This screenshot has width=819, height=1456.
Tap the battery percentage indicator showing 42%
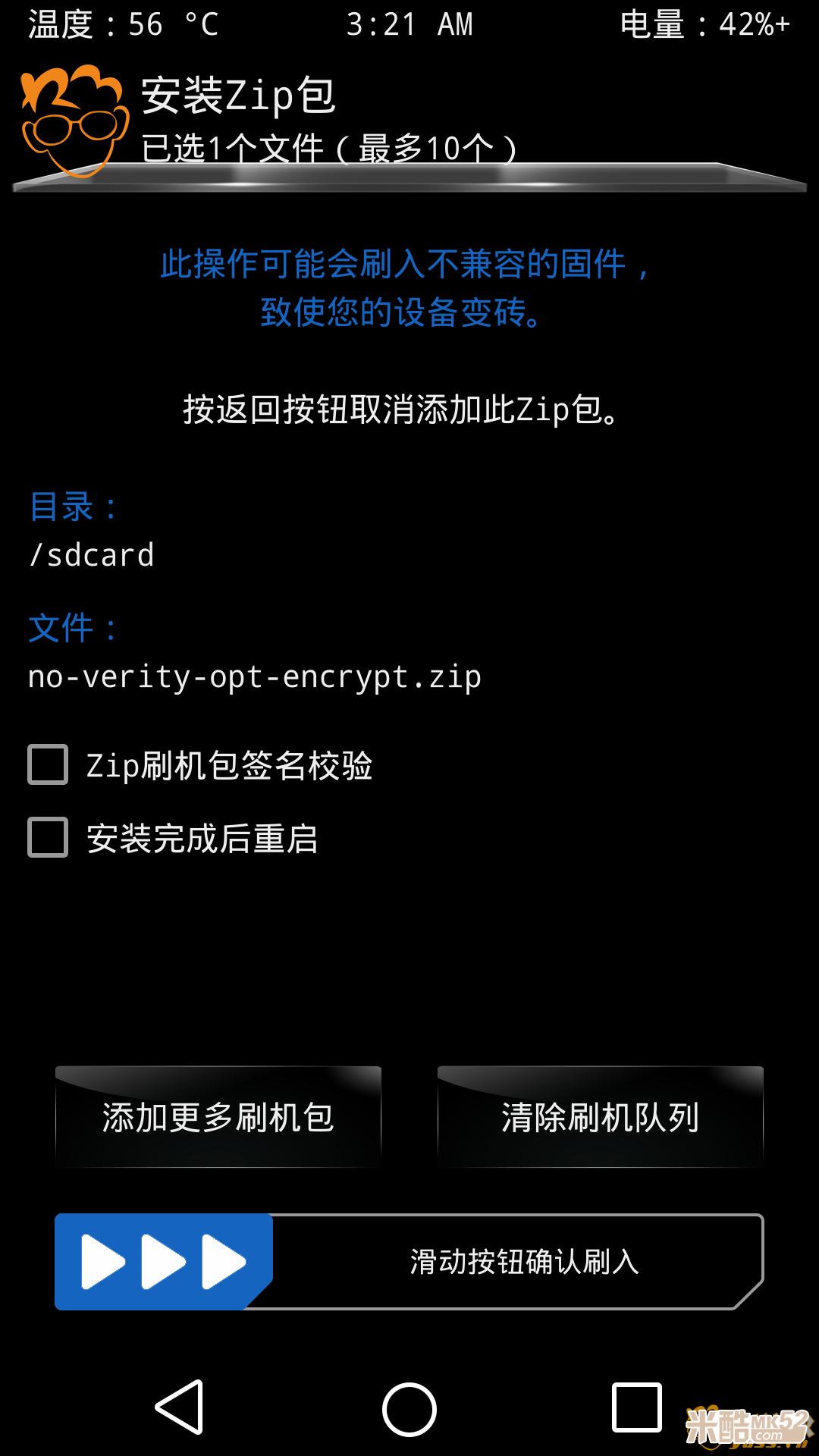[705, 23]
